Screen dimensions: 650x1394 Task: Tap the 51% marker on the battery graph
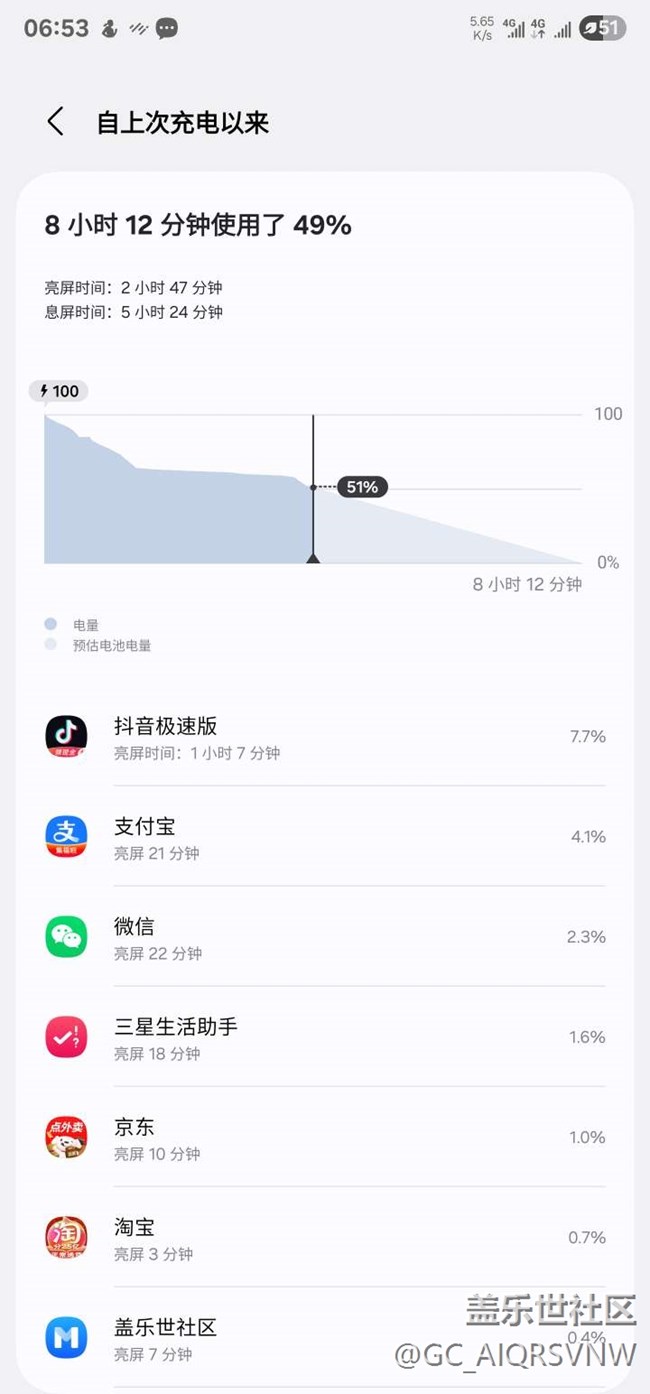[x=362, y=487]
